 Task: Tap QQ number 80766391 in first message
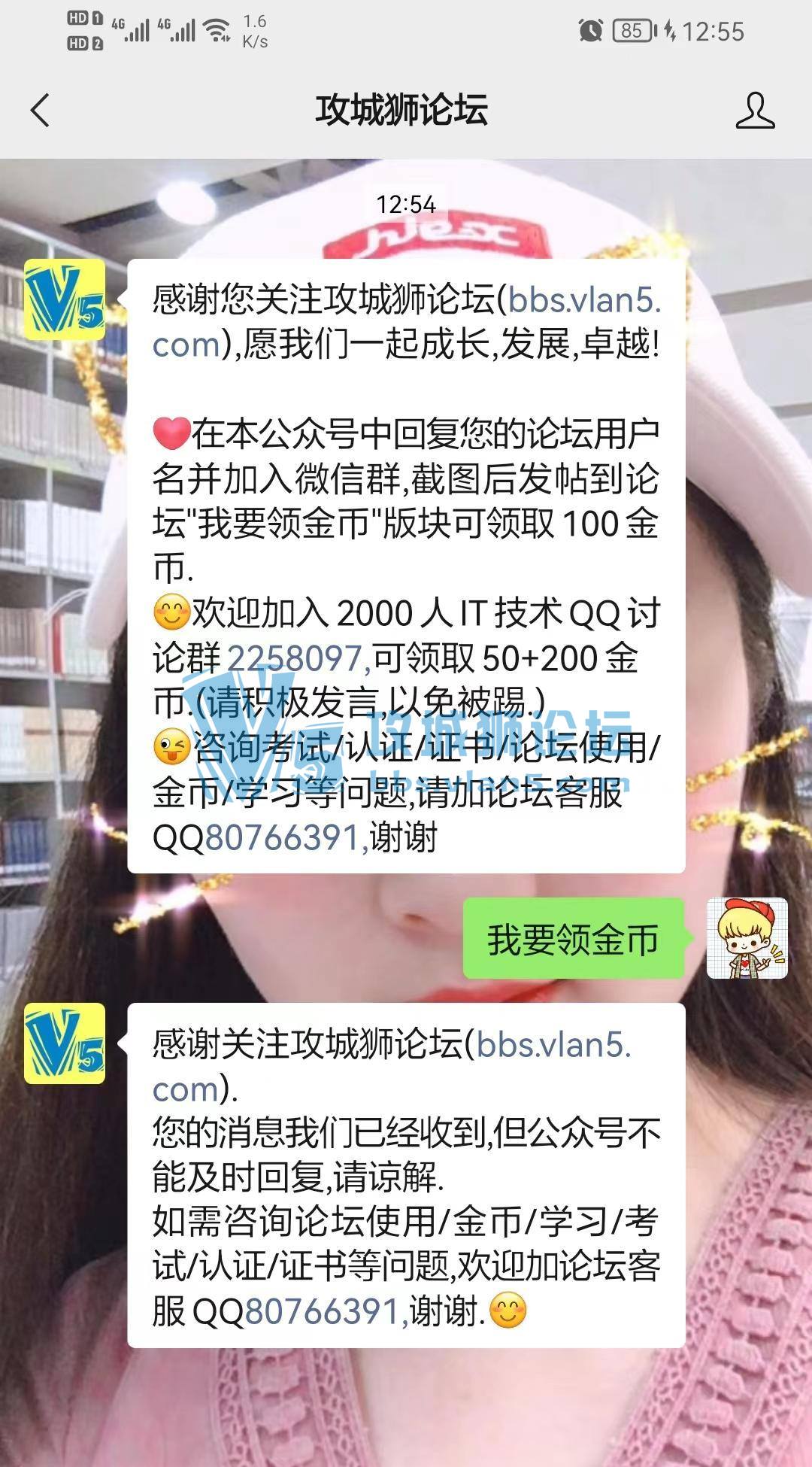[x=283, y=837]
